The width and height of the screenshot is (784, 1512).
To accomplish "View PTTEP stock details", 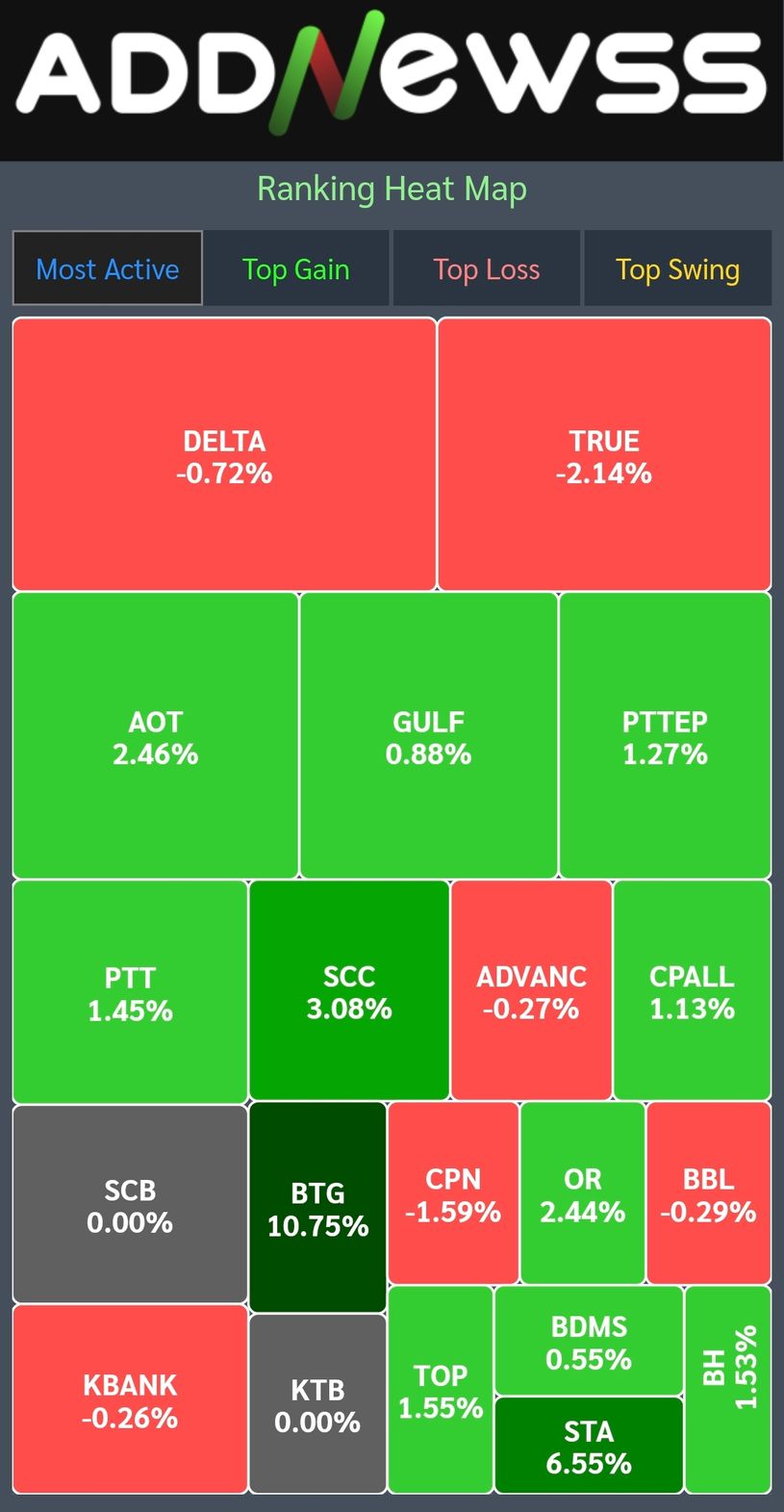I will 665,736.
